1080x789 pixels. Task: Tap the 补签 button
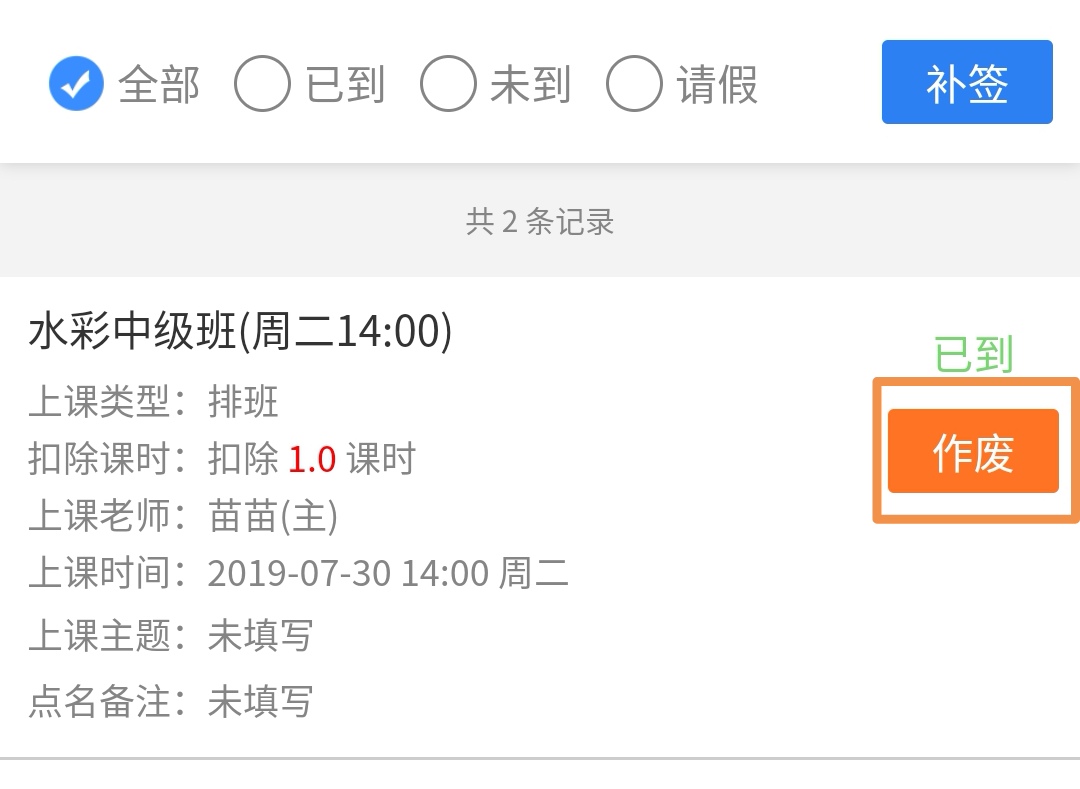point(966,83)
